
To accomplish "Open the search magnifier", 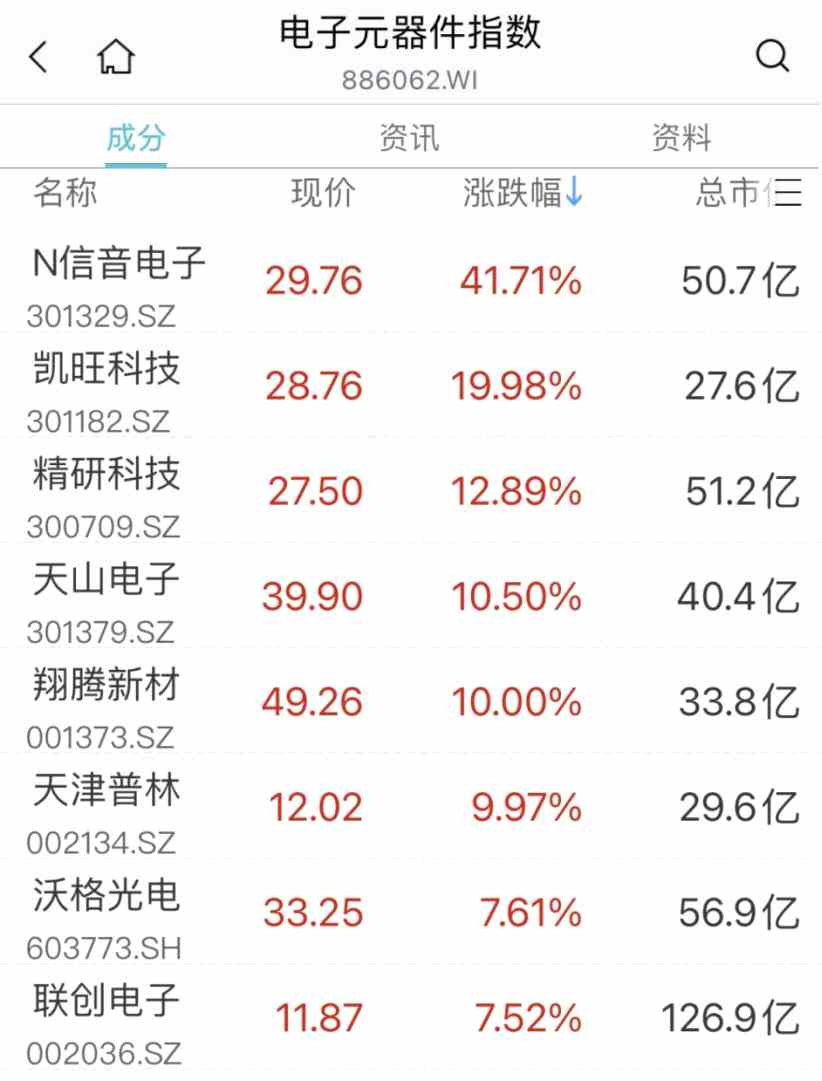I will click(772, 56).
